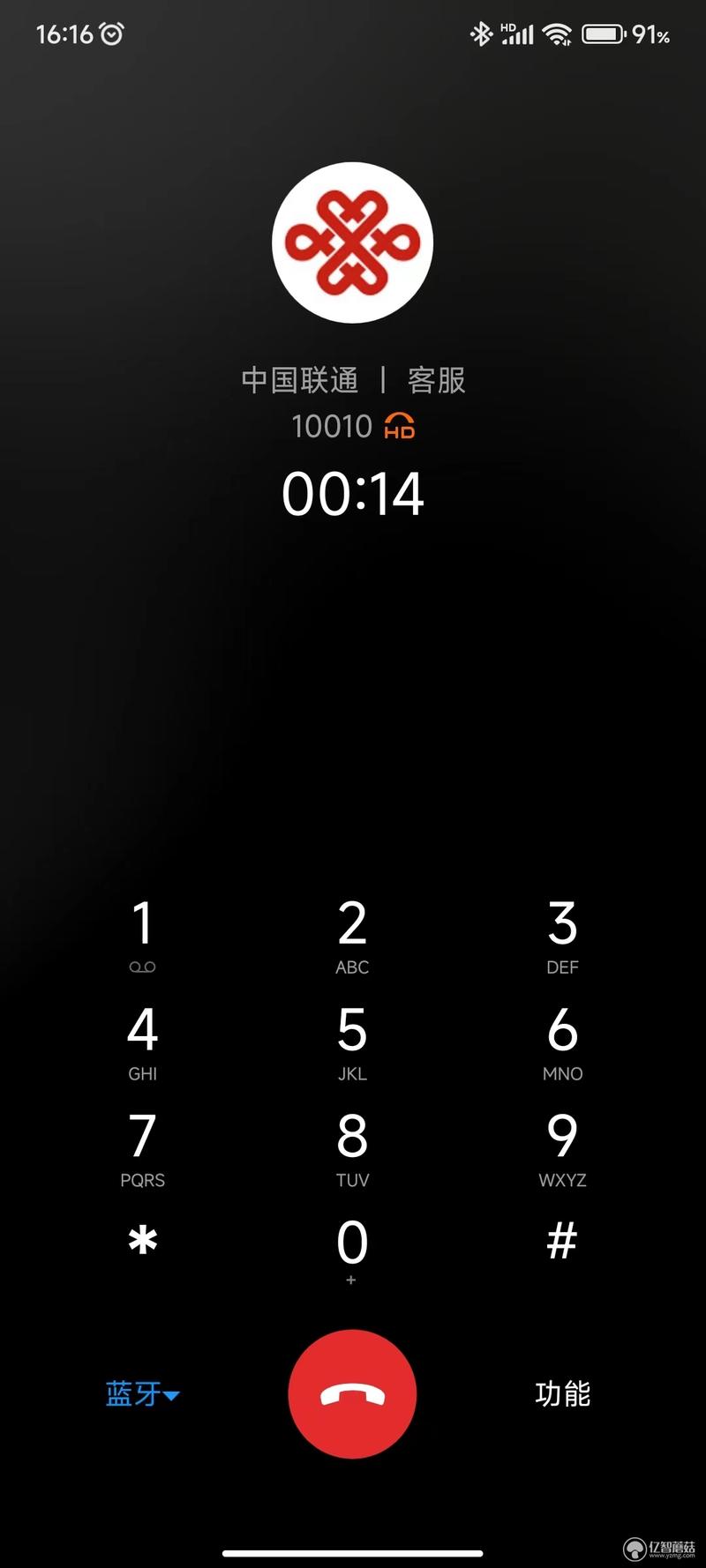The width and height of the screenshot is (706, 1568).
Task: End the call with the red button
Action: pyautogui.click(x=352, y=1393)
